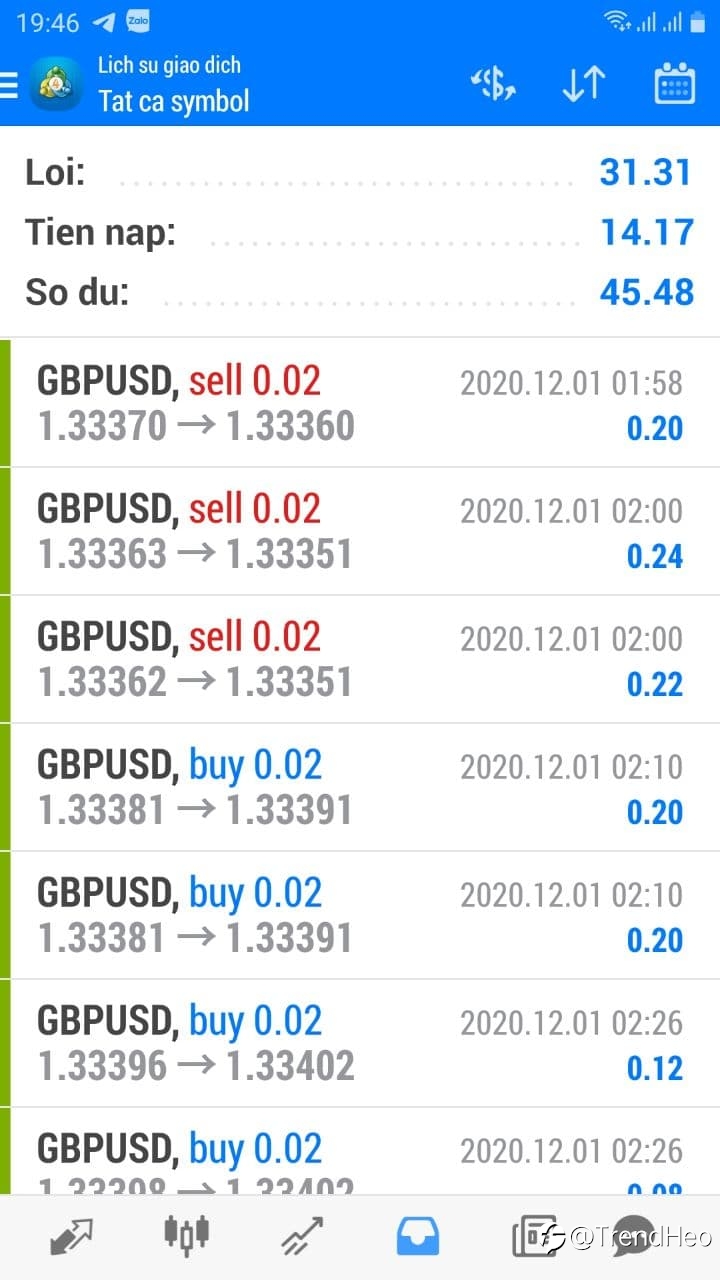The height and width of the screenshot is (1280, 720).
Task: Open the GBPUSD sell trade with 0.24 profit
Action: coord(360,531)
